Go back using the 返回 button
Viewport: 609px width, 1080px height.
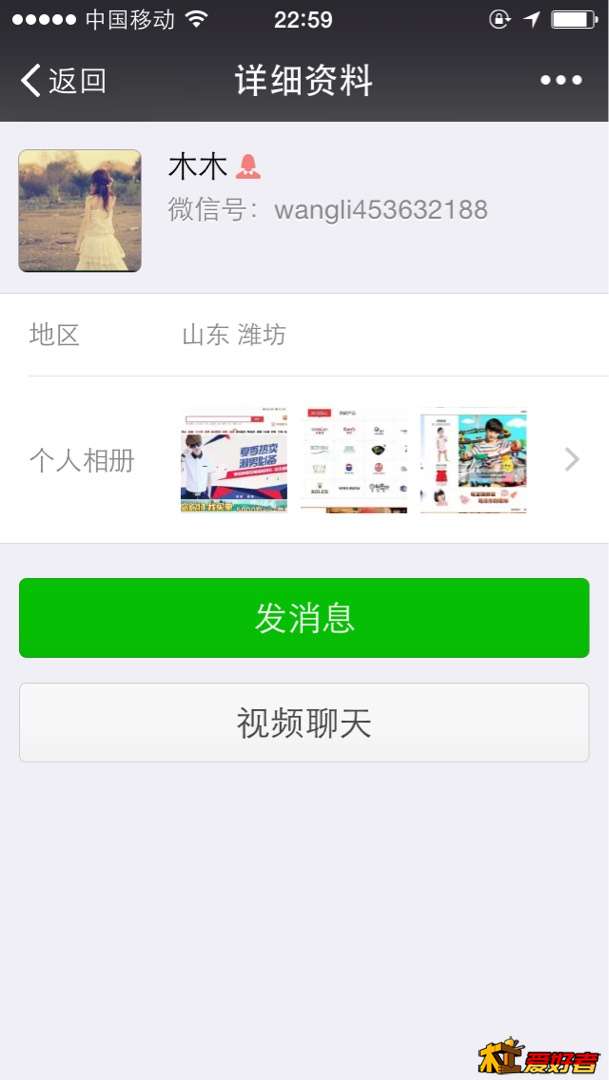[64, 81]
